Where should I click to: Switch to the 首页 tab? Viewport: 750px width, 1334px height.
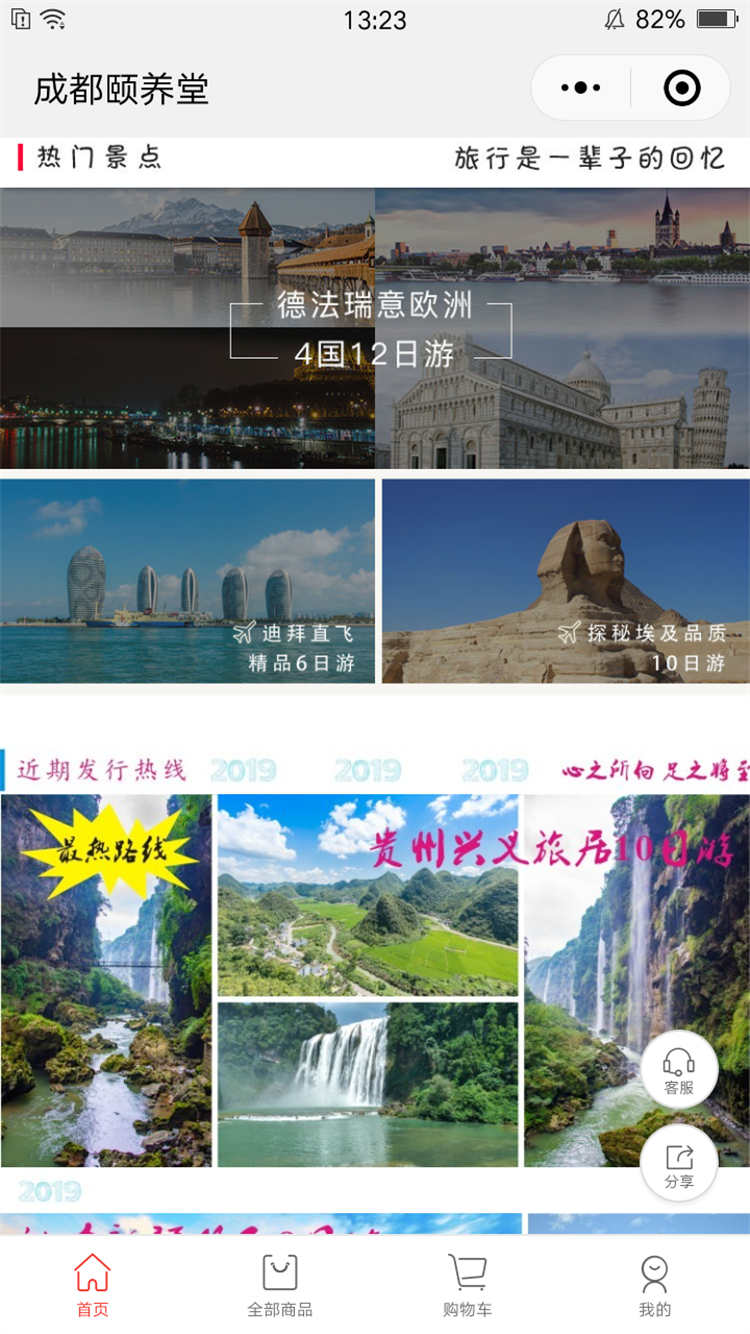pyautogui.click(x=93, y=1286)
